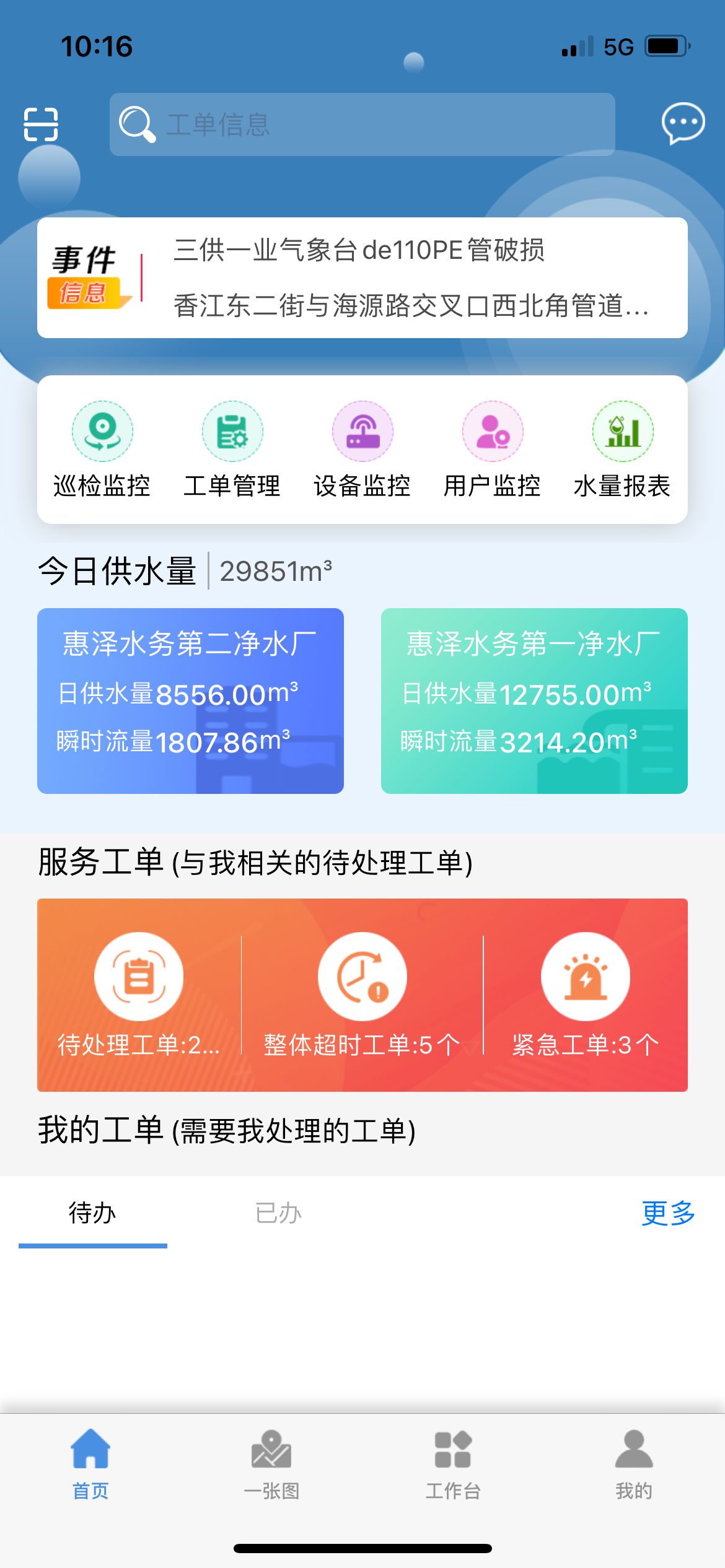Switch to the 已办 tab
725x1568 pixels.
278,1213
